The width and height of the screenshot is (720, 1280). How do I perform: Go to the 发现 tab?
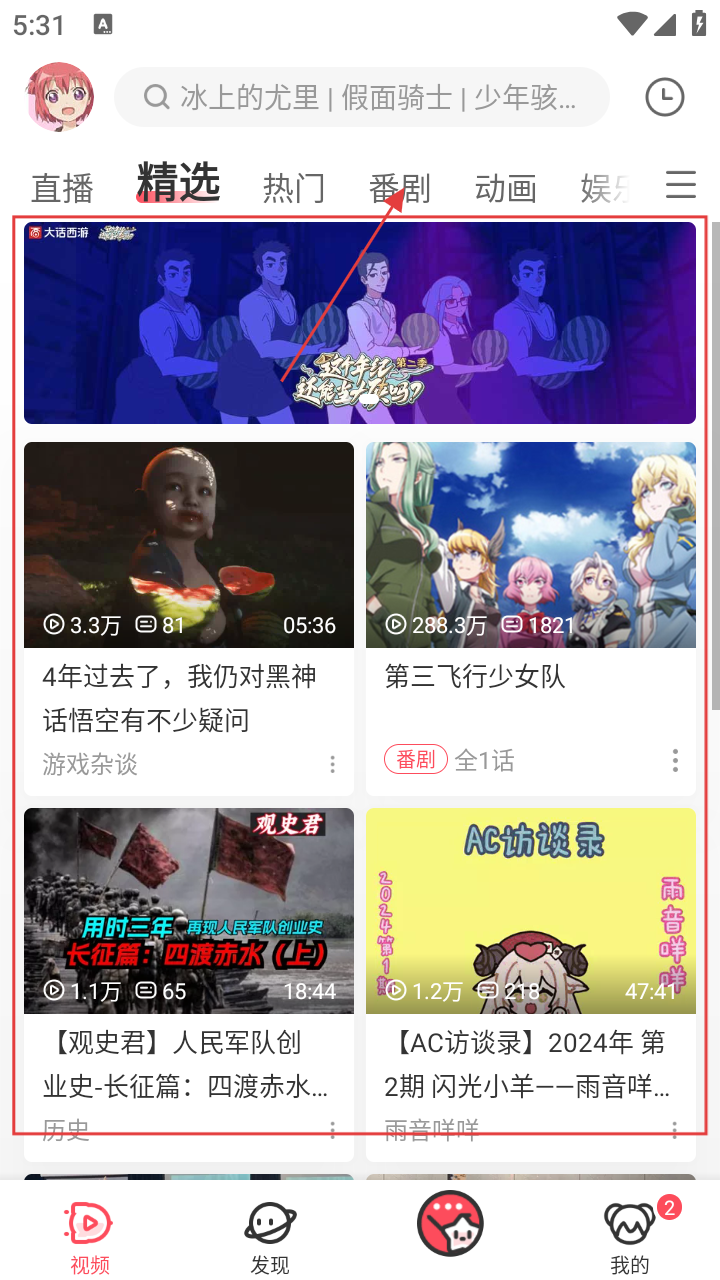pyautogui.click(x=270, y=1237)
